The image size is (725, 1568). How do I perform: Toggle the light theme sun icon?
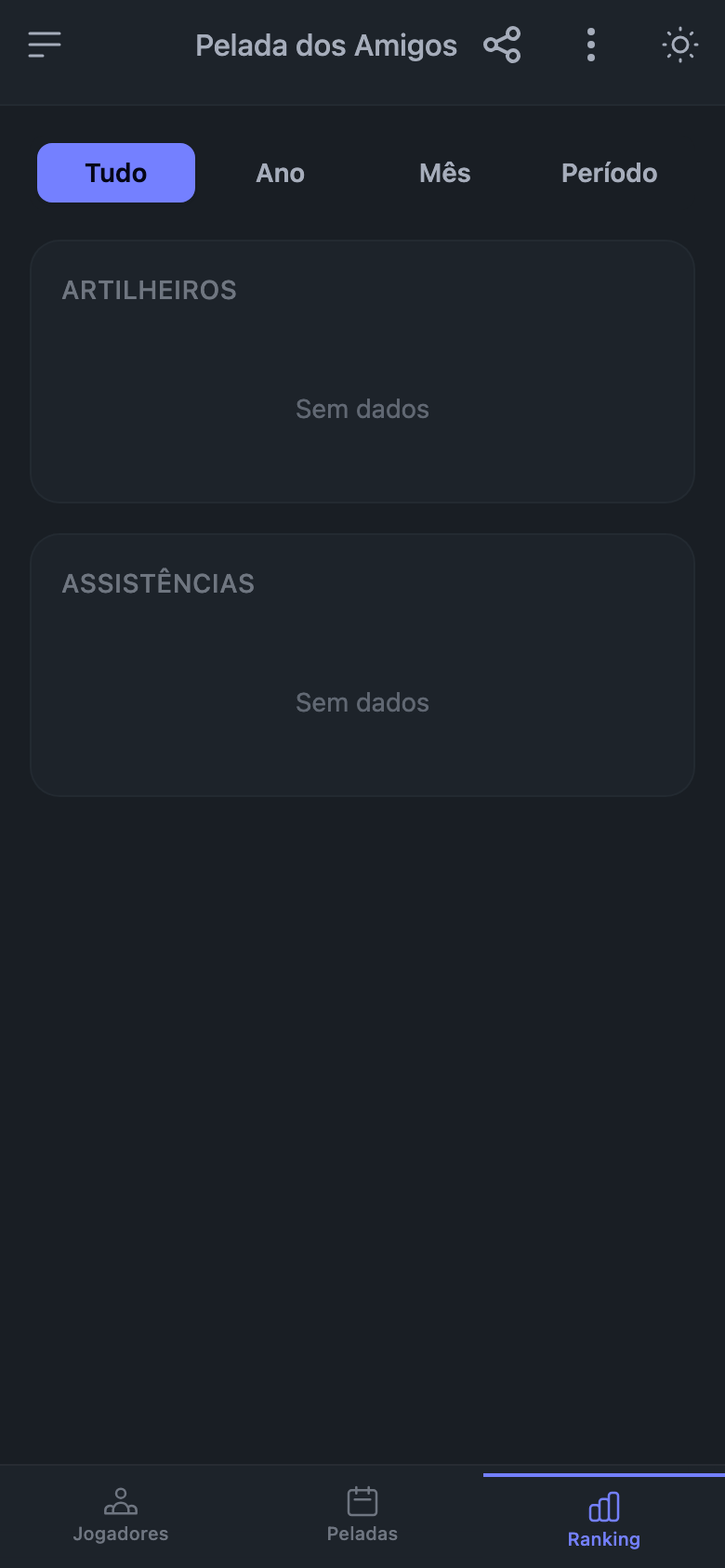[679, 45]
